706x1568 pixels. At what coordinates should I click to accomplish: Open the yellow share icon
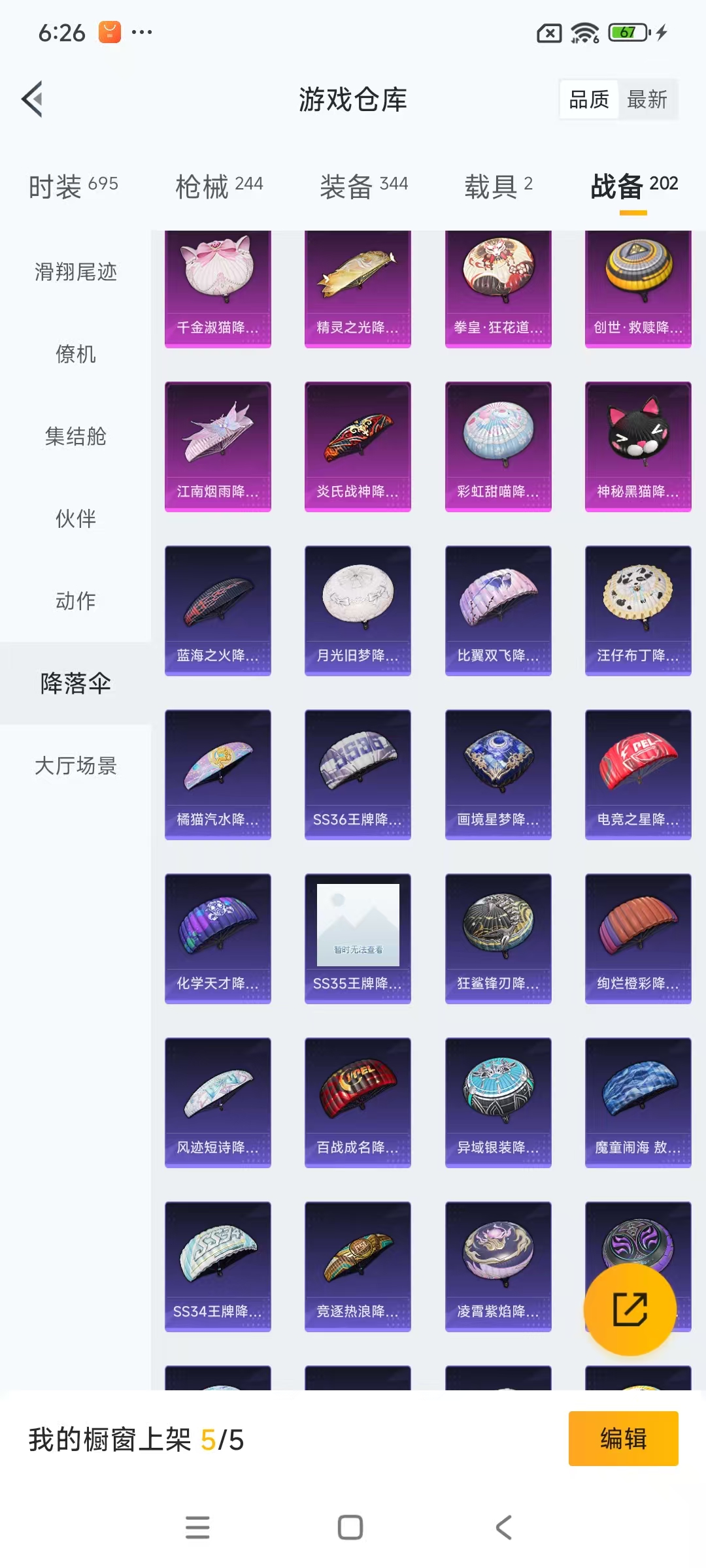click(x=630, y=1310)
